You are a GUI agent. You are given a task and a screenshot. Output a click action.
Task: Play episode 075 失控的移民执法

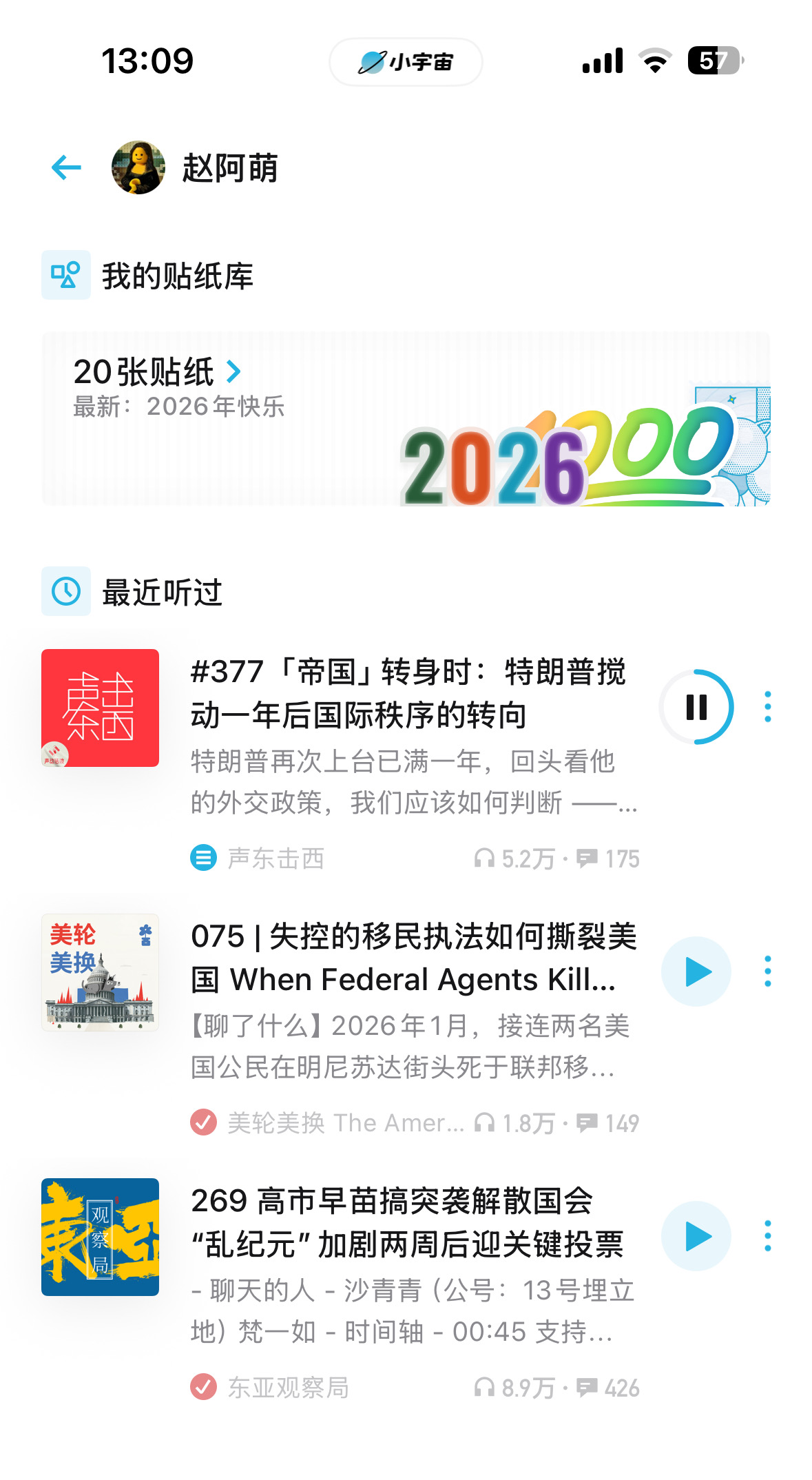(696, 972)
